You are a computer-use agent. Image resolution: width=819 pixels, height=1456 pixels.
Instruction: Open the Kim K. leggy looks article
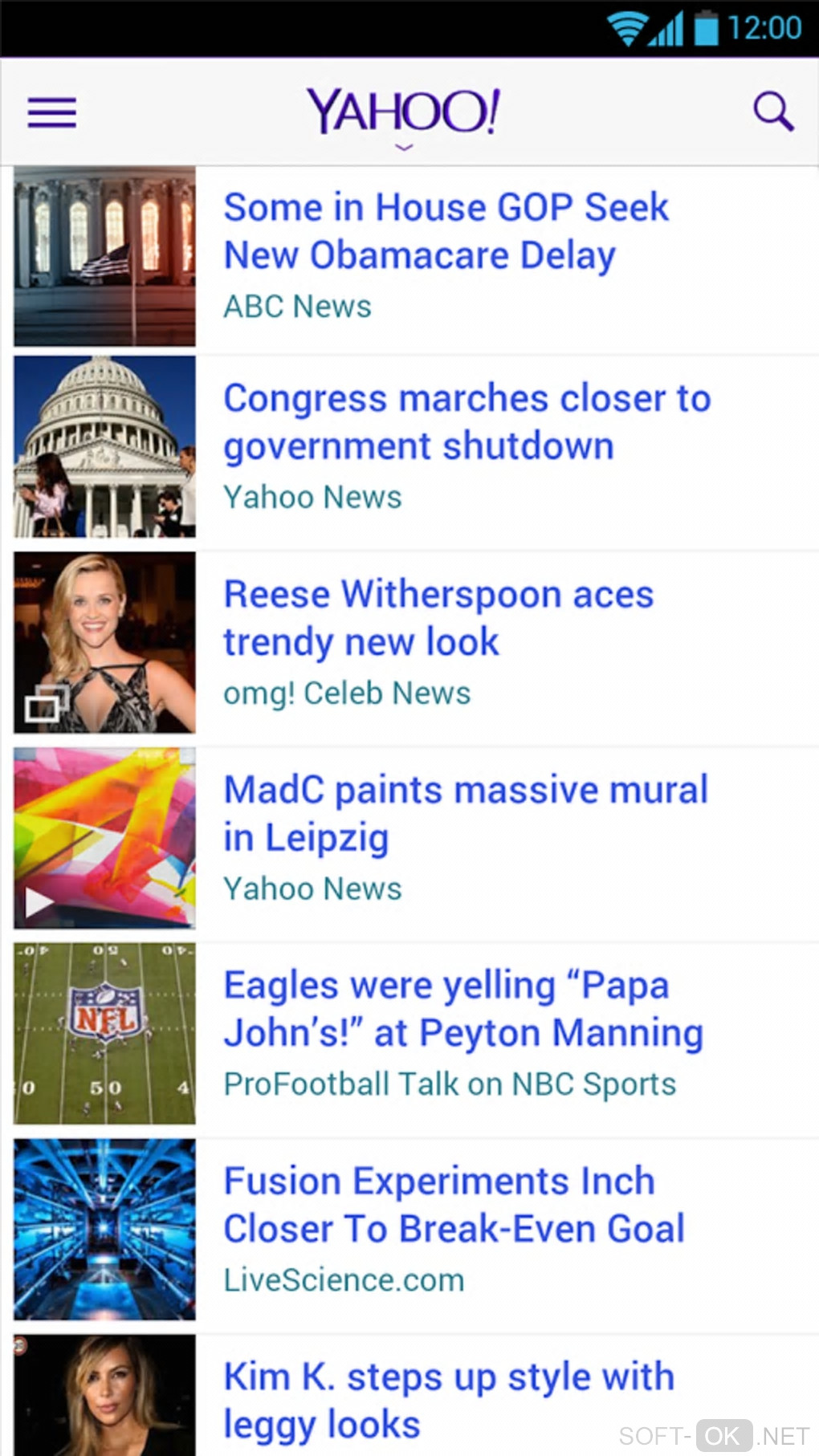[x=448, y=1400]
